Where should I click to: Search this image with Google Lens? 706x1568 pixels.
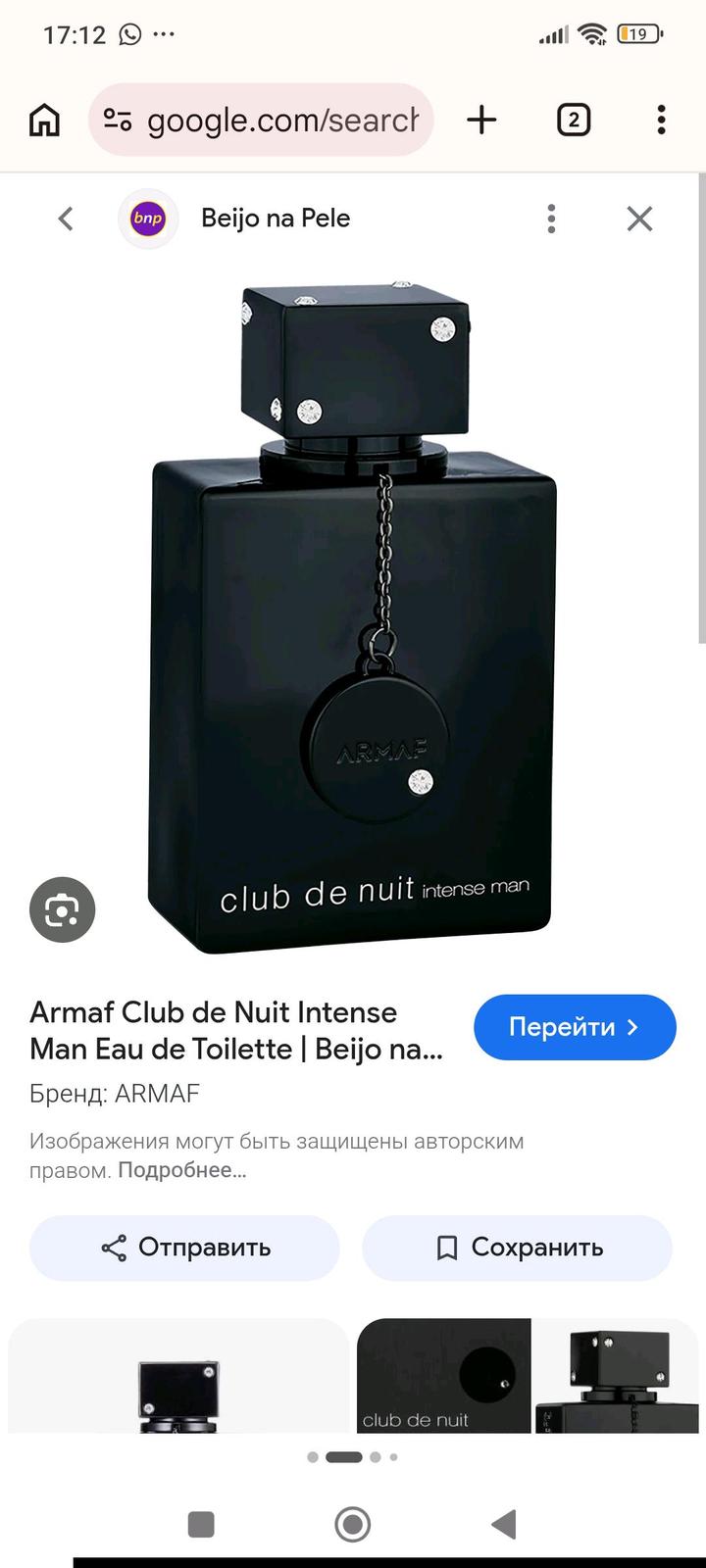click(62, 910)
